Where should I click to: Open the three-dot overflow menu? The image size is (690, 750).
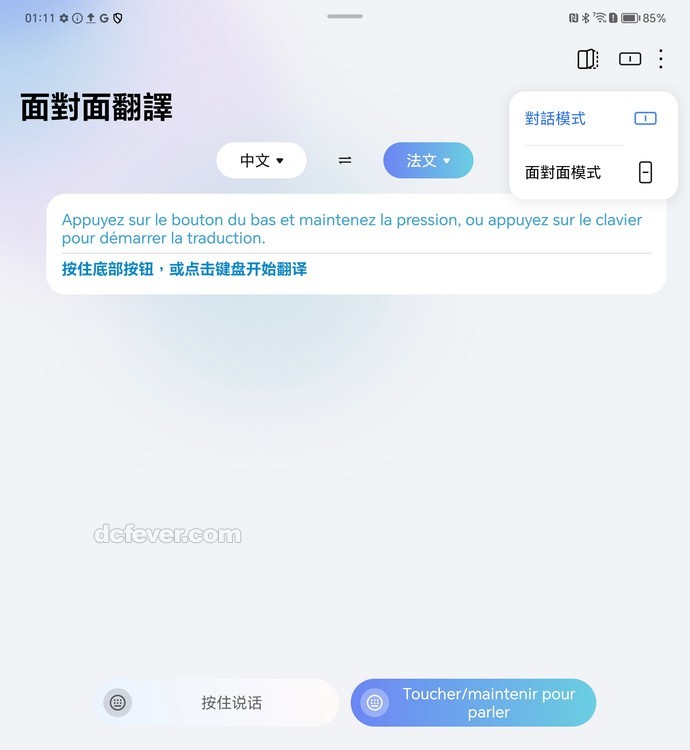click(661, 59)
